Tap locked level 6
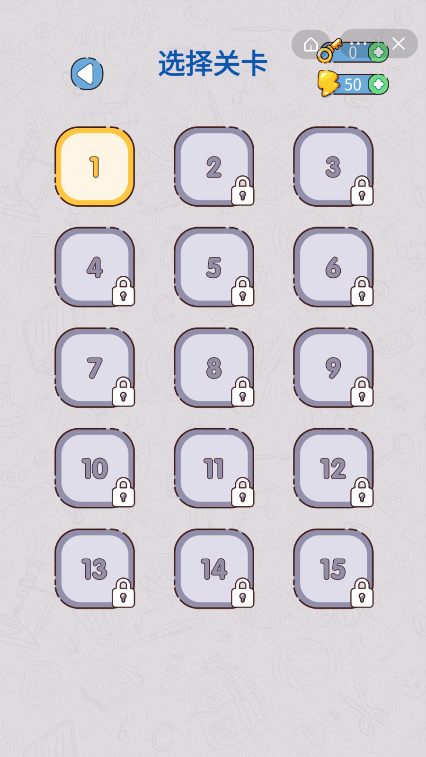Viewport: 426px width, 757px height. tap(333, 267)
